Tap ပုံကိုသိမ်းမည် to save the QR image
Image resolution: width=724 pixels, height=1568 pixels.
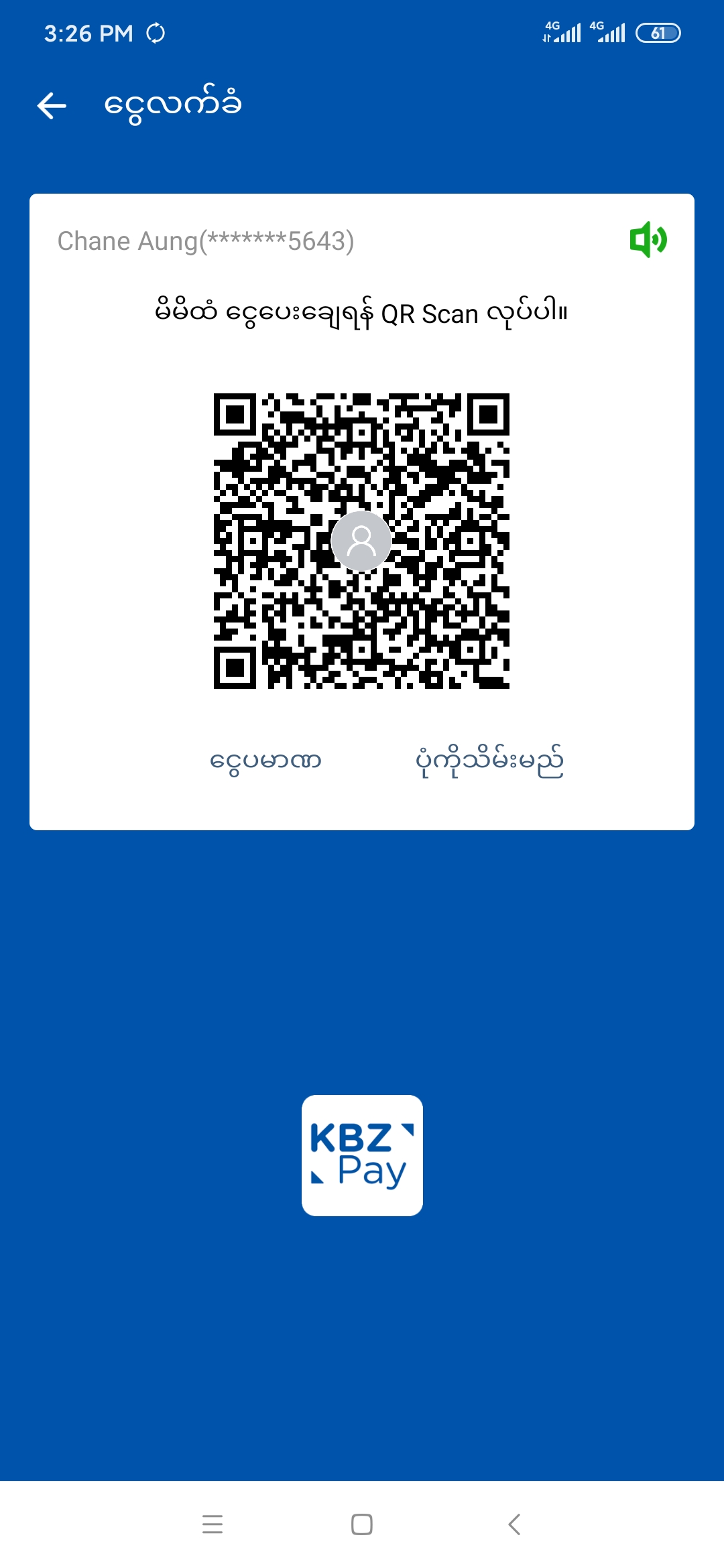point(489,761)
